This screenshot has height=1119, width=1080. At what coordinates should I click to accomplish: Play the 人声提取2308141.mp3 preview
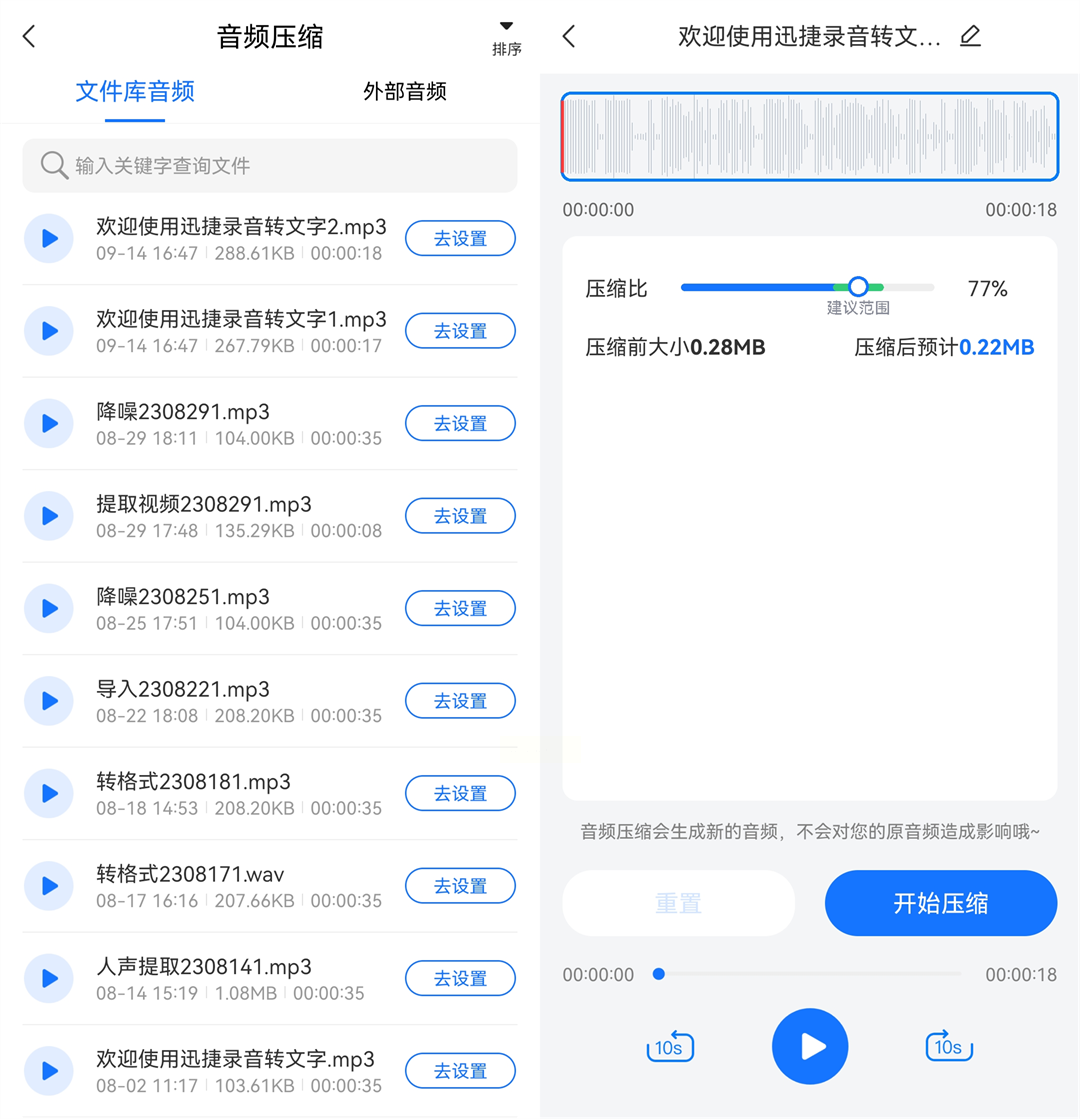tap(48, 978)
